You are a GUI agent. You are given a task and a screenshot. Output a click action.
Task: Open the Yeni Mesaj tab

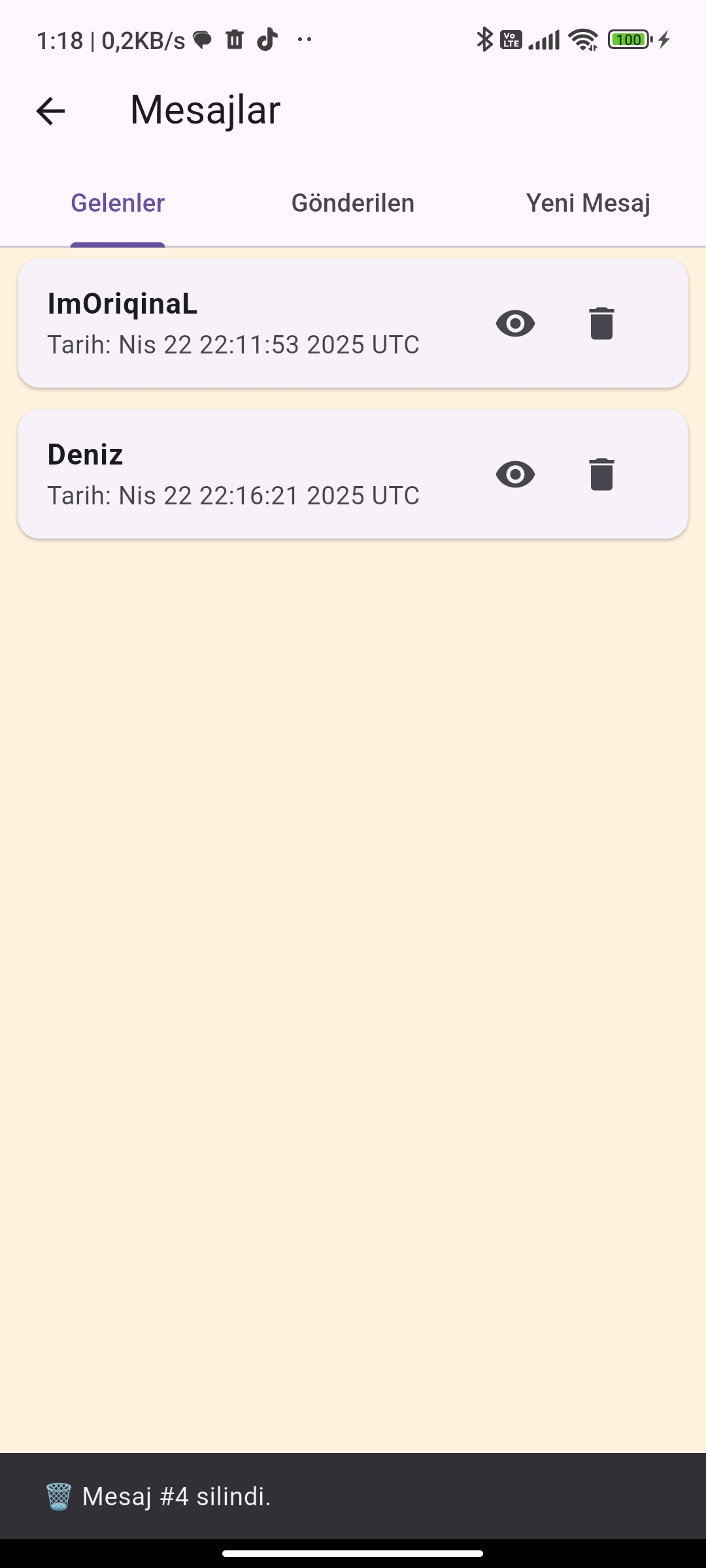588,203
